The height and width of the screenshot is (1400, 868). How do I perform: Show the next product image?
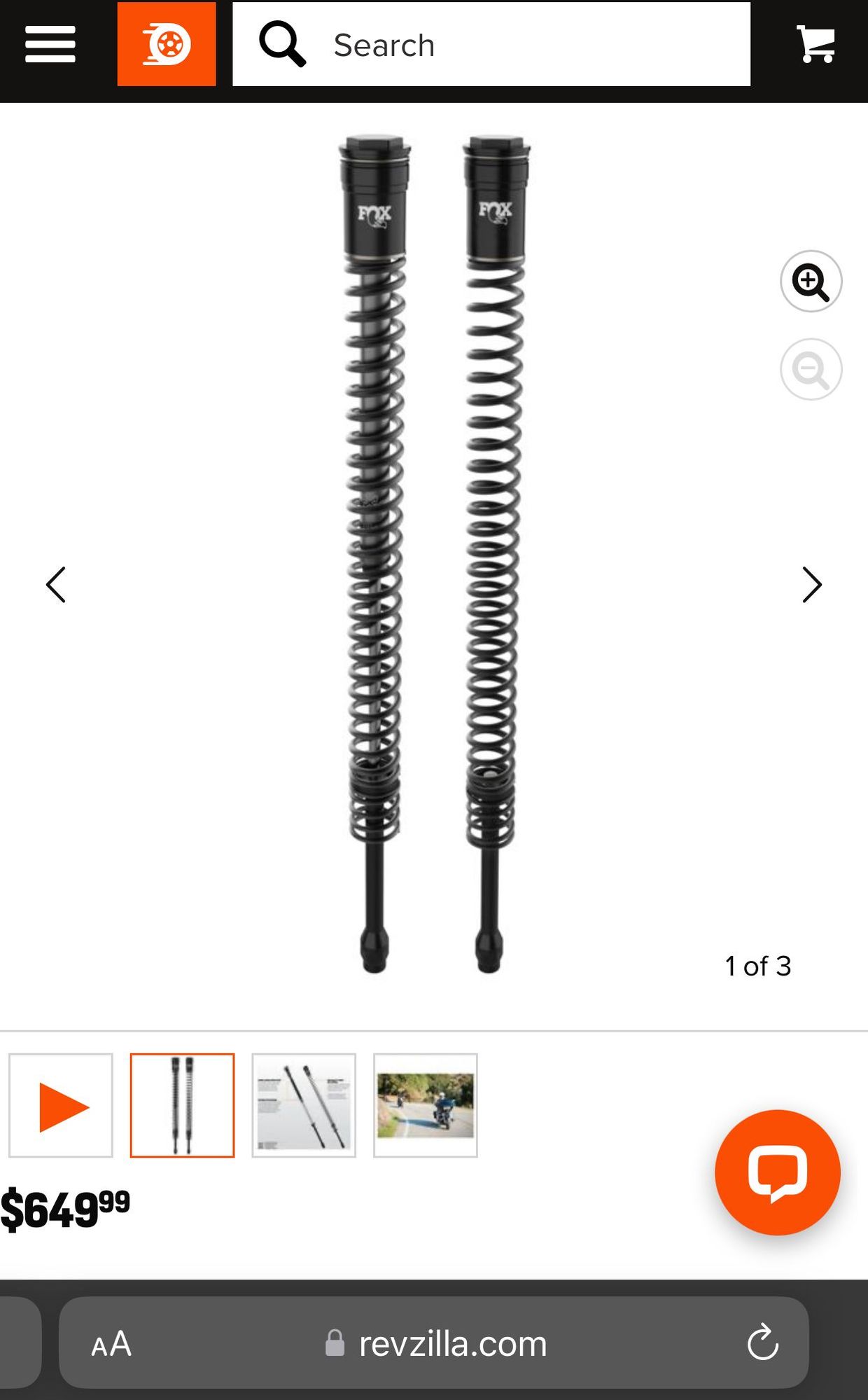811,585
